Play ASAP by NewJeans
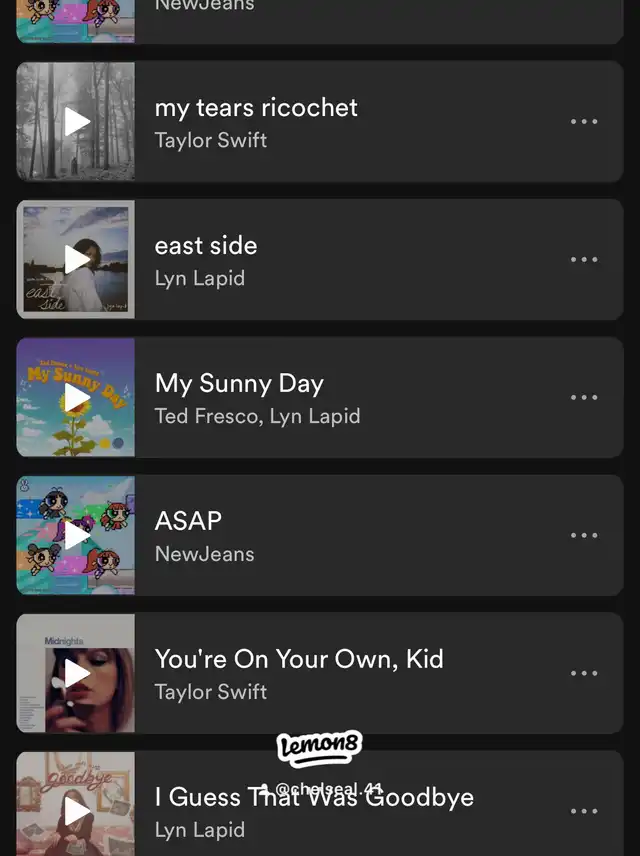Image resolution: width=640 pixels, height=856 pixels. click(77, 536)
